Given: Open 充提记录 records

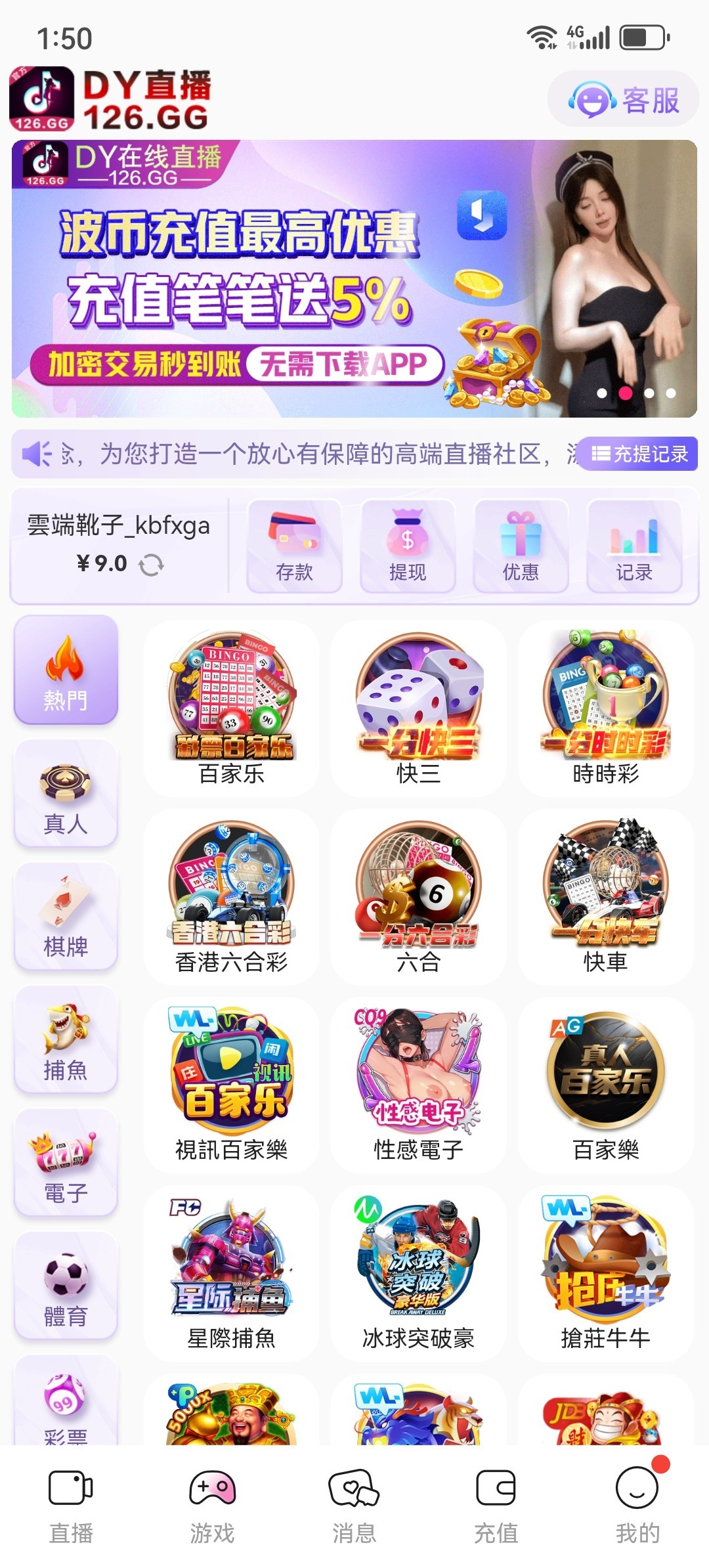Looking at the screenshot, I should (x=639, y=454).
